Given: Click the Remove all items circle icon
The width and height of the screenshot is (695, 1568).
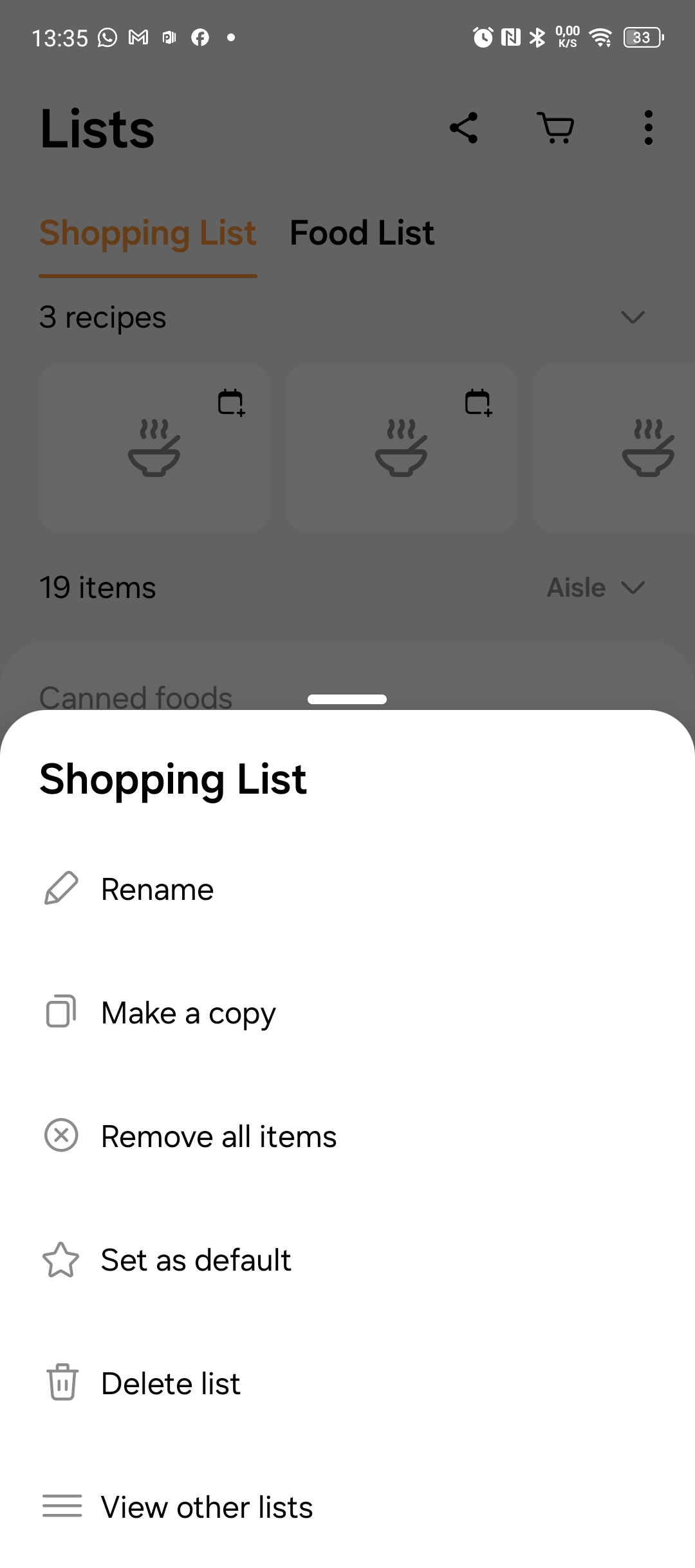Looking at the screenshot, I should coord(61,1135).
